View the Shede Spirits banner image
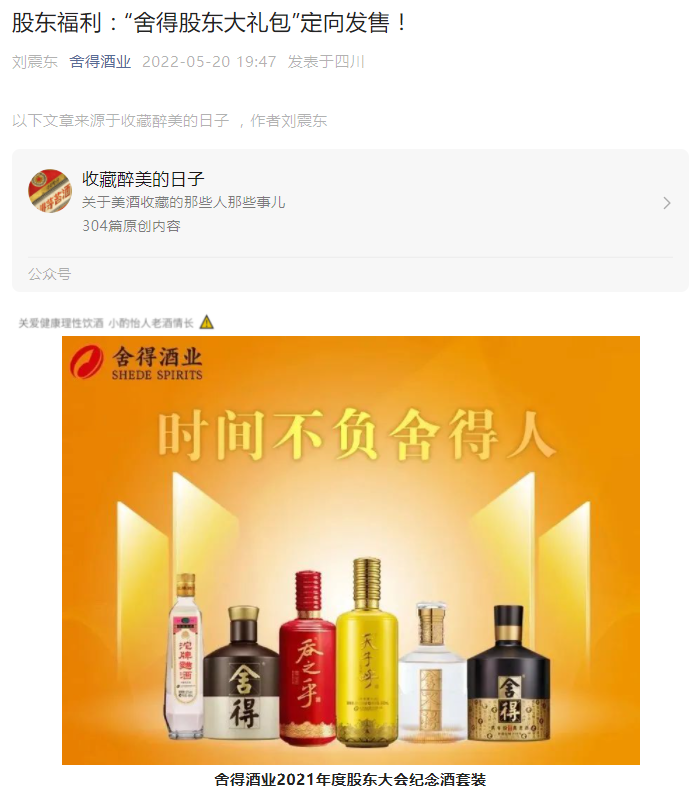 tap(350, 550)
